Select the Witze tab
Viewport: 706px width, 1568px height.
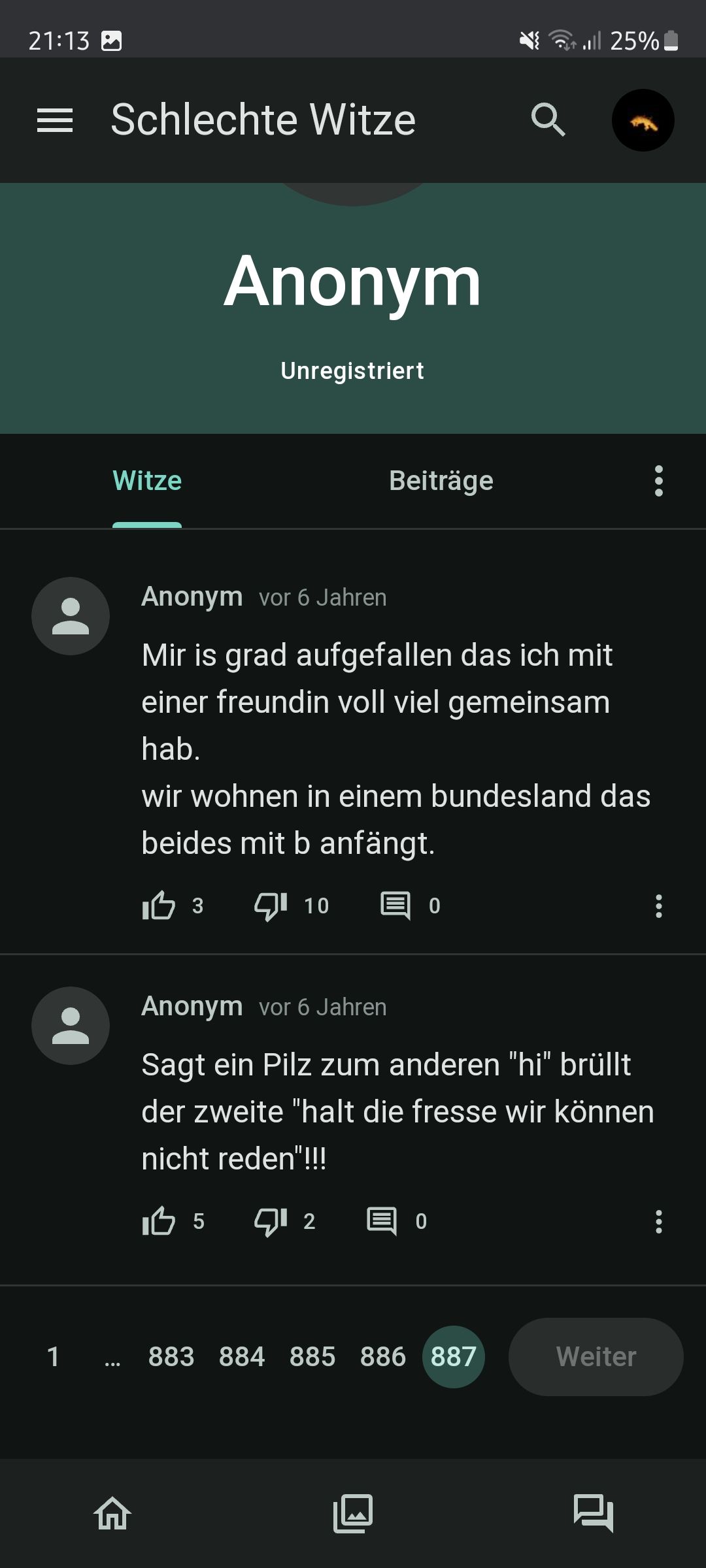[x=147, y=481]
